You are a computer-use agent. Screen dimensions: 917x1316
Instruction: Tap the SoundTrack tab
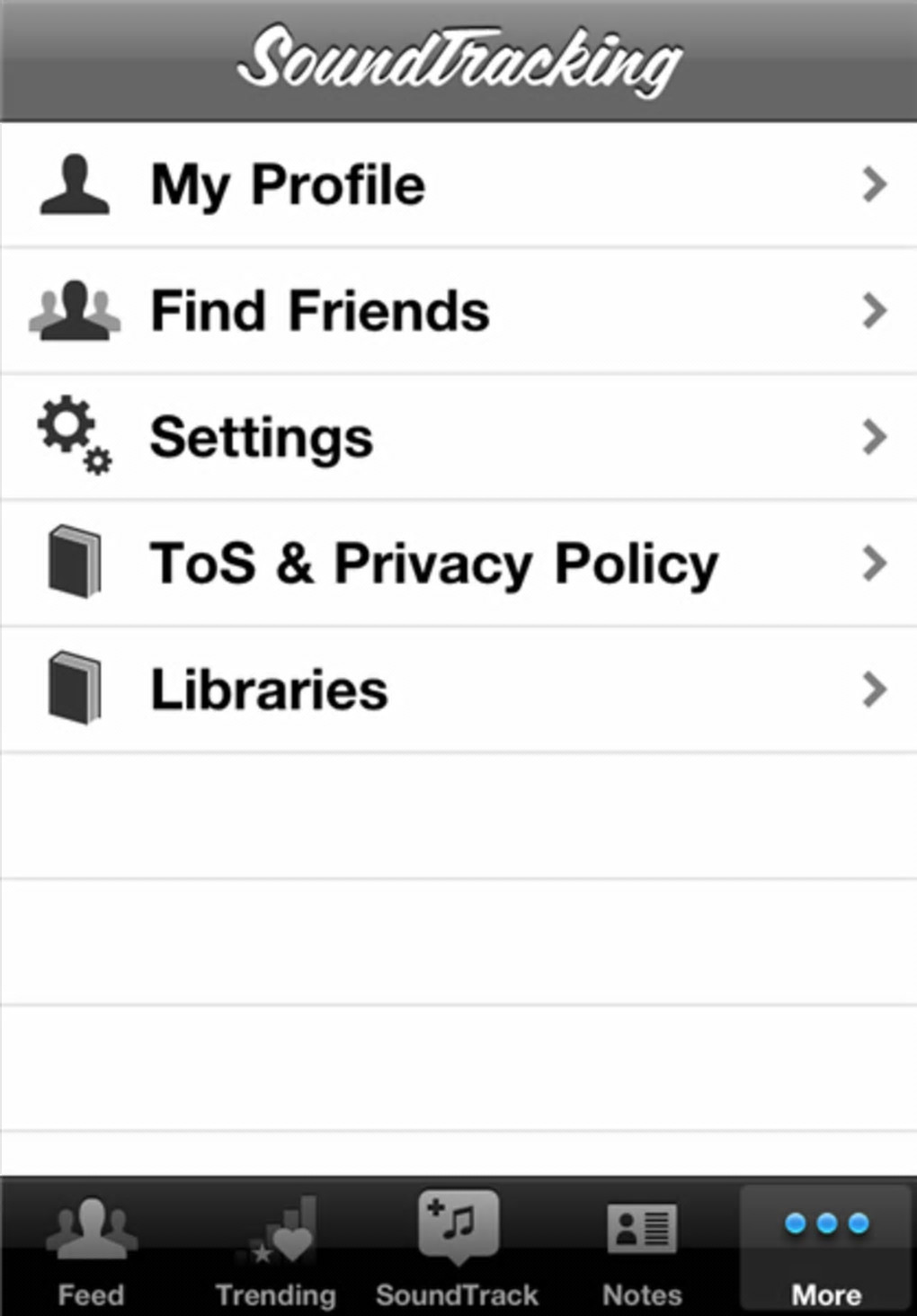click(458, 1249)
